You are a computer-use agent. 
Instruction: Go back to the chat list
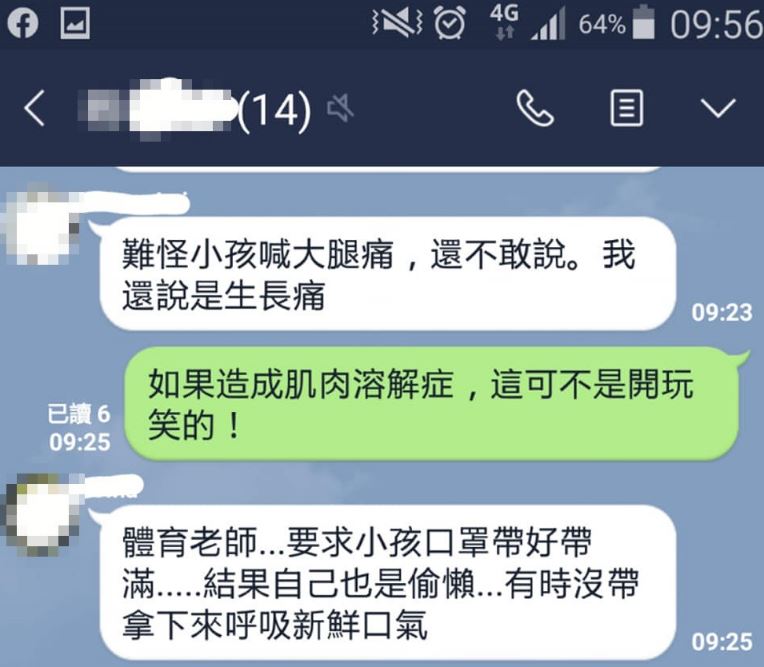click(34, 109)
